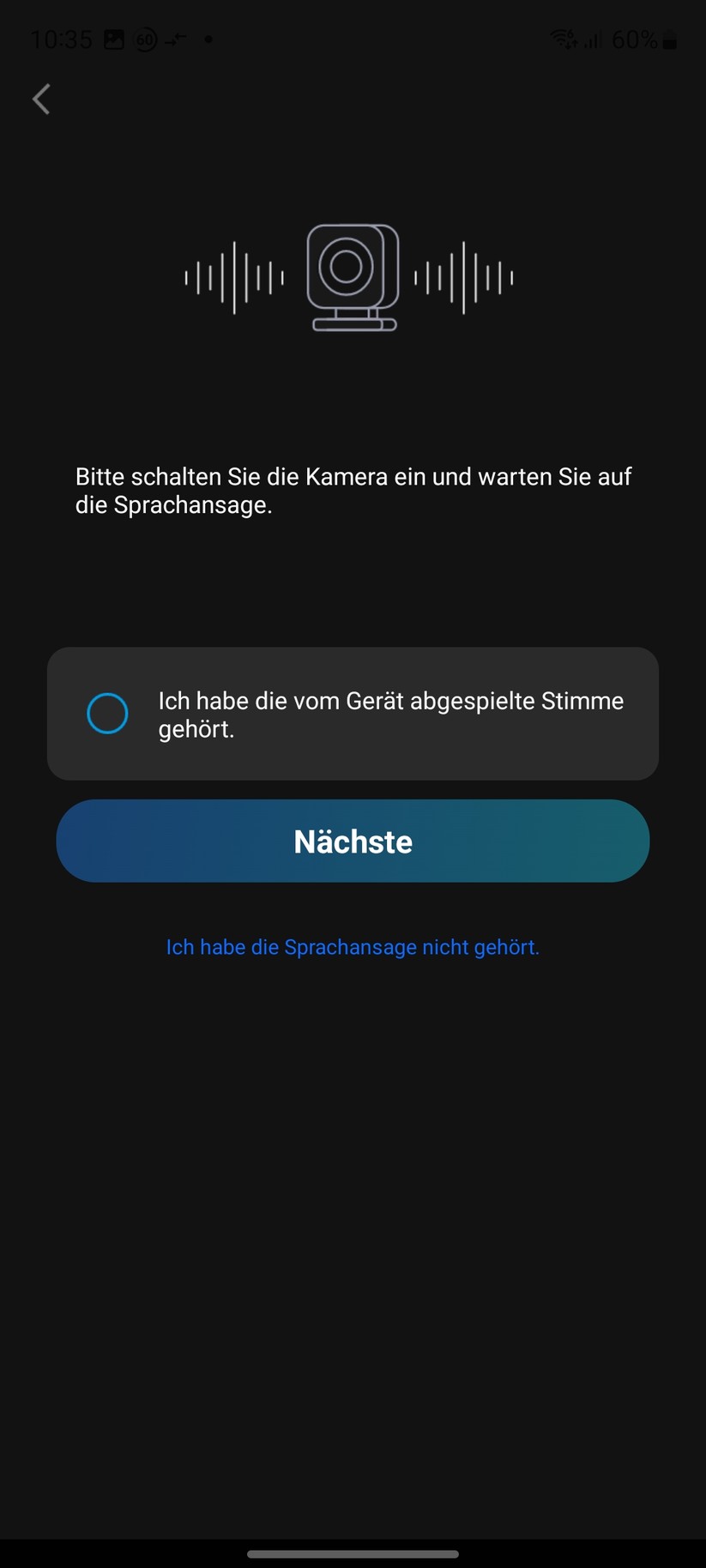Select the voice-heard confirmation radio button
The image size is (706, 1568).
click(107, 713)
